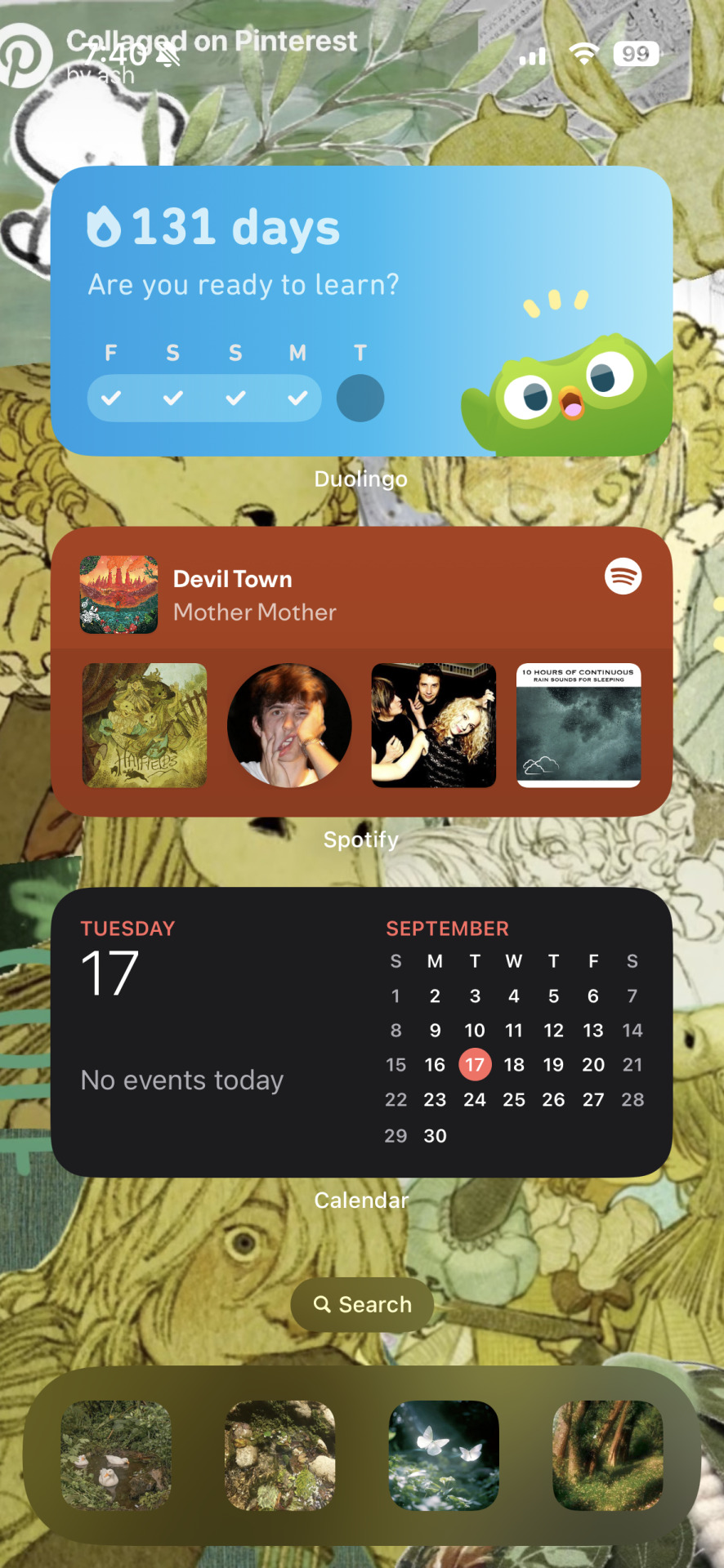Launch the dock app with the white butterflies icon
Image resolution: width=724 pixels, height=1568 pixels.
click(444, 1455)
